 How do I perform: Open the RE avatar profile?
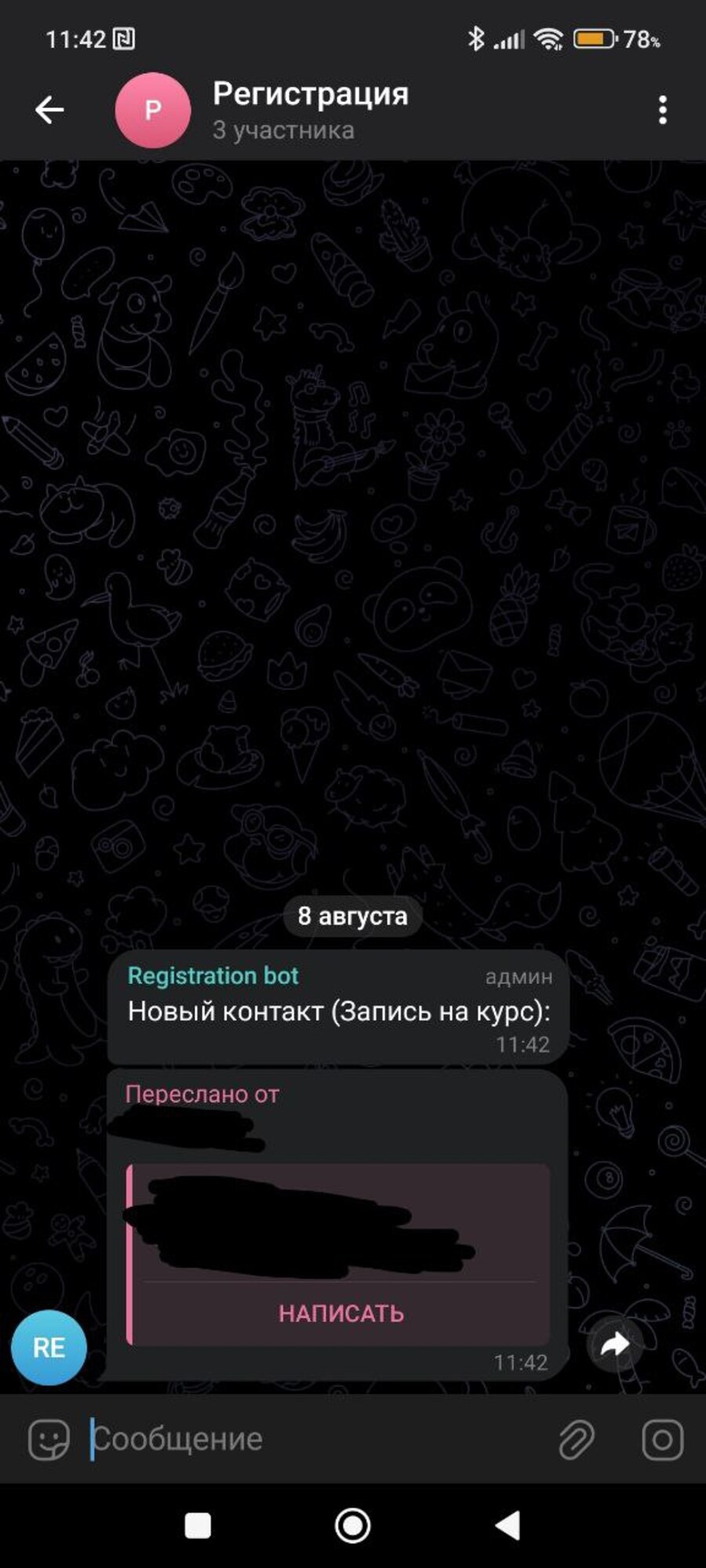point(49,1348)
